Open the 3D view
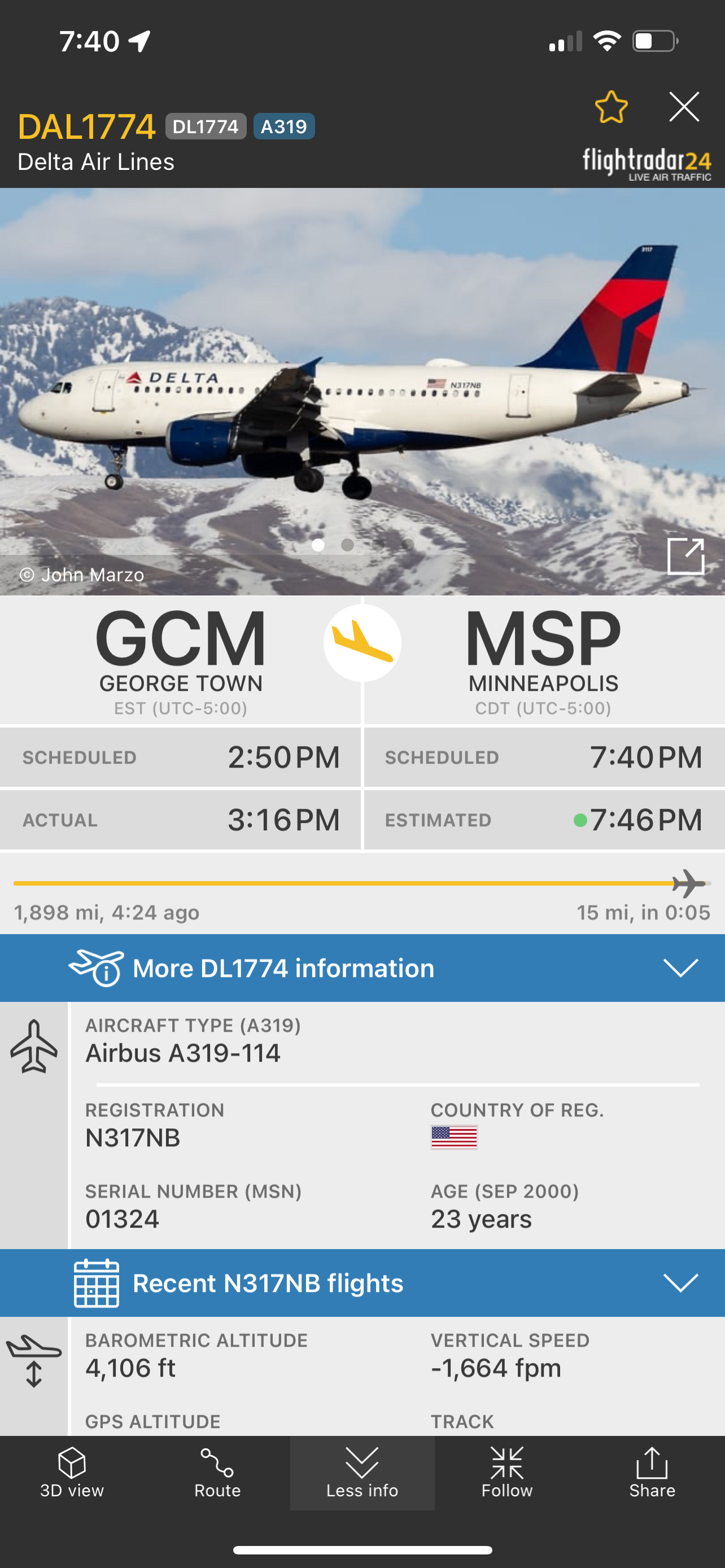The height and width of the screenshot is (1568, 725). pyautogui.click(x=72, y=1473)
